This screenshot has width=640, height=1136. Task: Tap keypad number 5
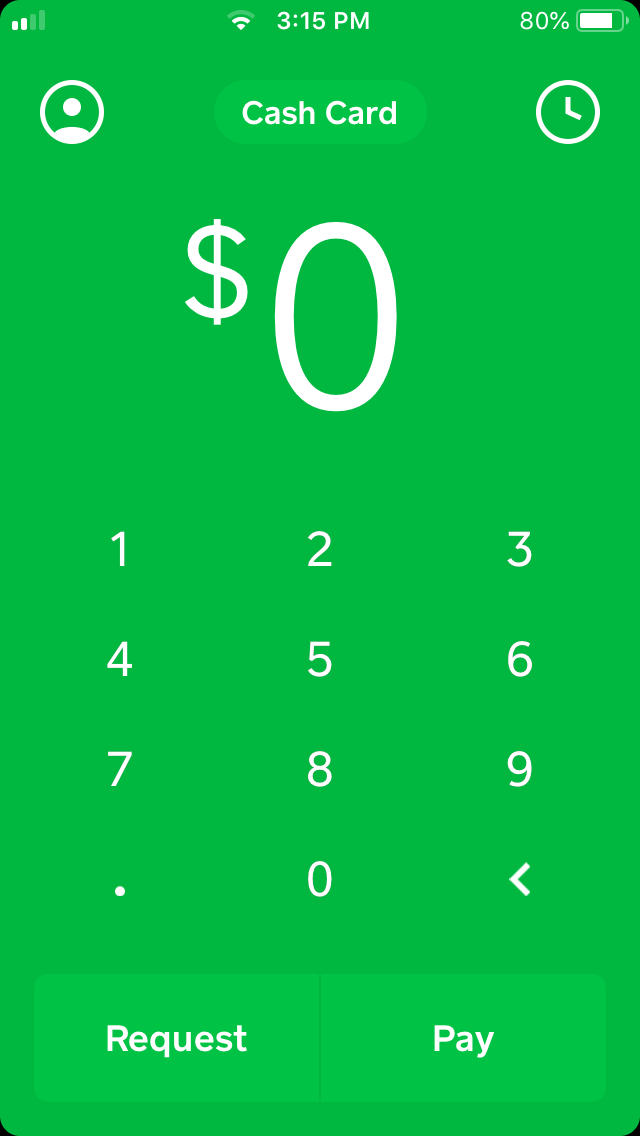tap(320, 660)
